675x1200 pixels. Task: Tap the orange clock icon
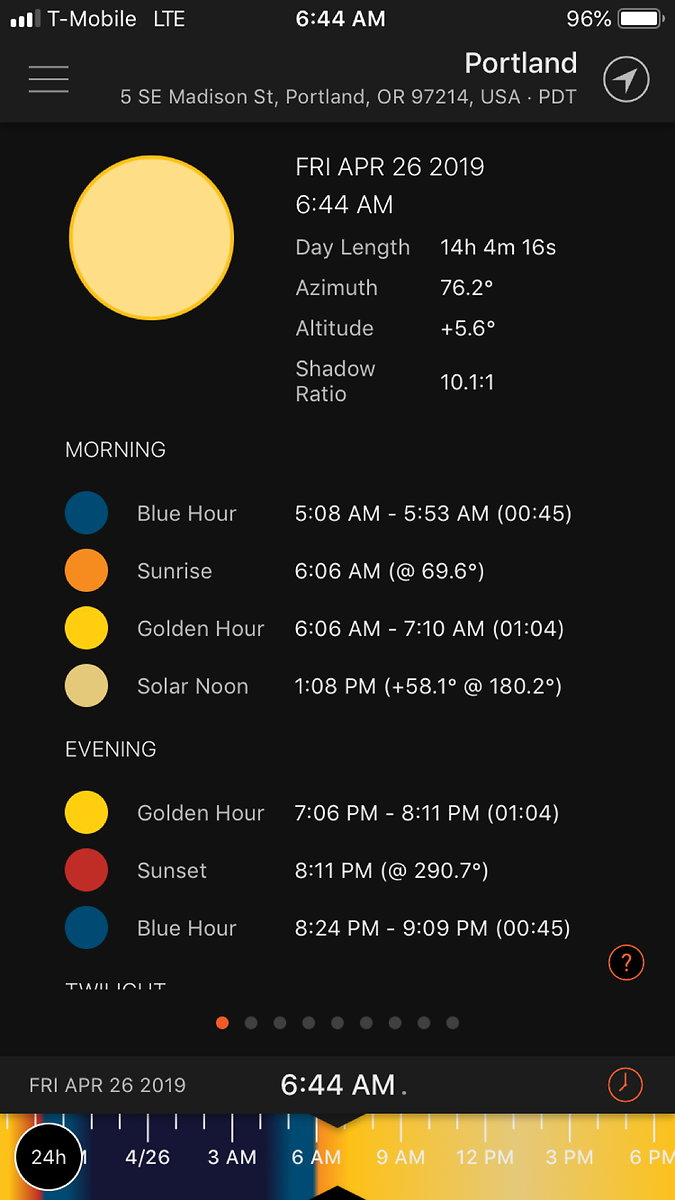(x=626, y=1084)
